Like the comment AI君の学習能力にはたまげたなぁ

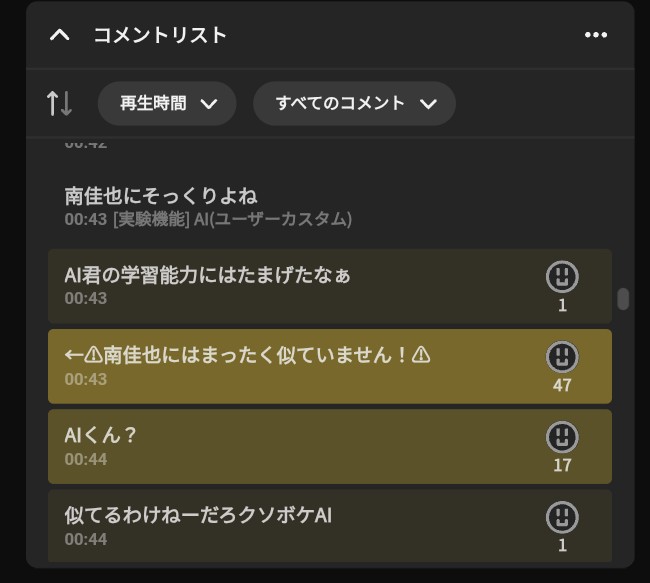click(x=562, y=277)
